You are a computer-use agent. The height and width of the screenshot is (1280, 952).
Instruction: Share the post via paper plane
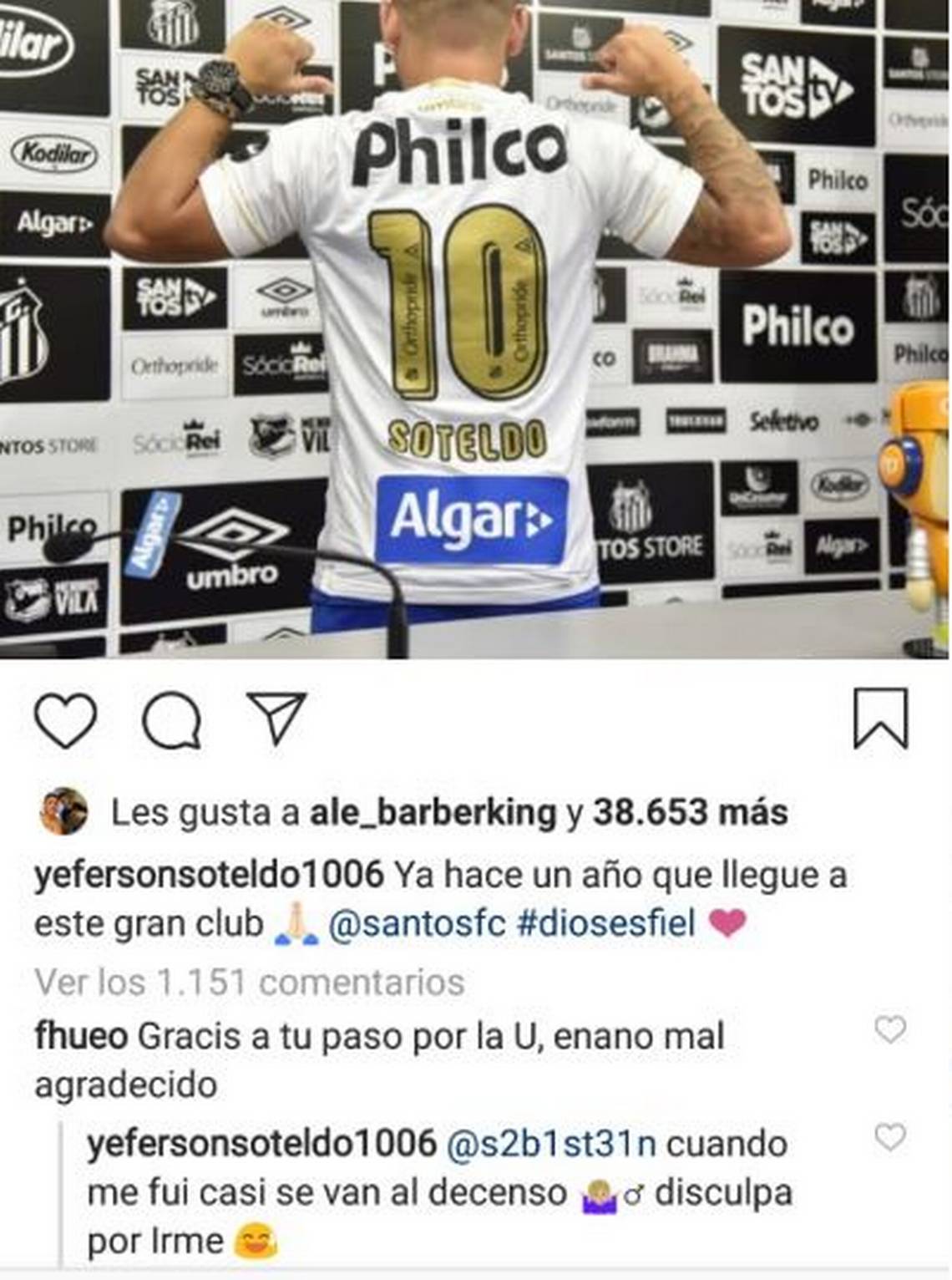pos(276,718)
